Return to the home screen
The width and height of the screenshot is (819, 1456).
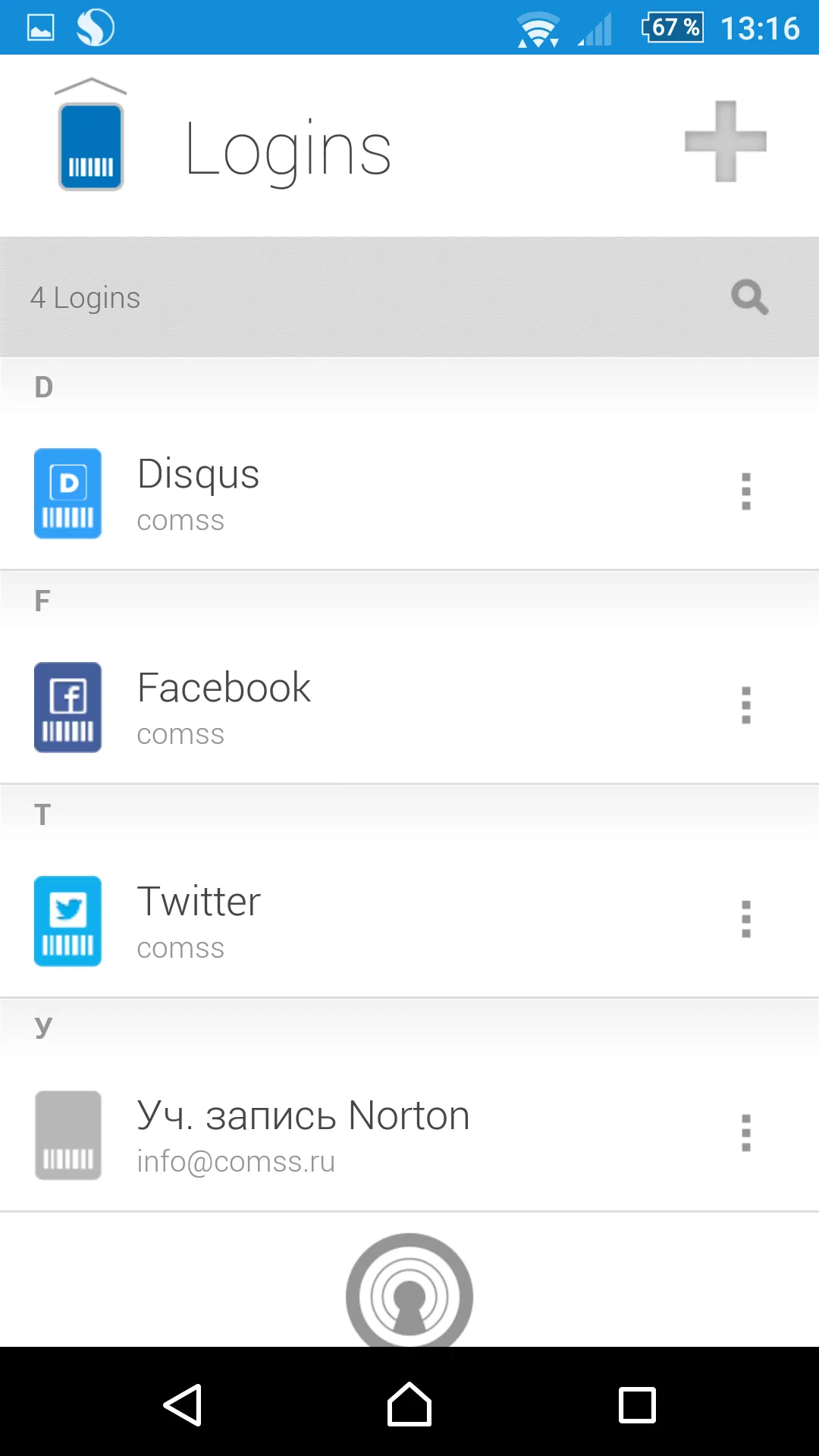point(409,1405)
